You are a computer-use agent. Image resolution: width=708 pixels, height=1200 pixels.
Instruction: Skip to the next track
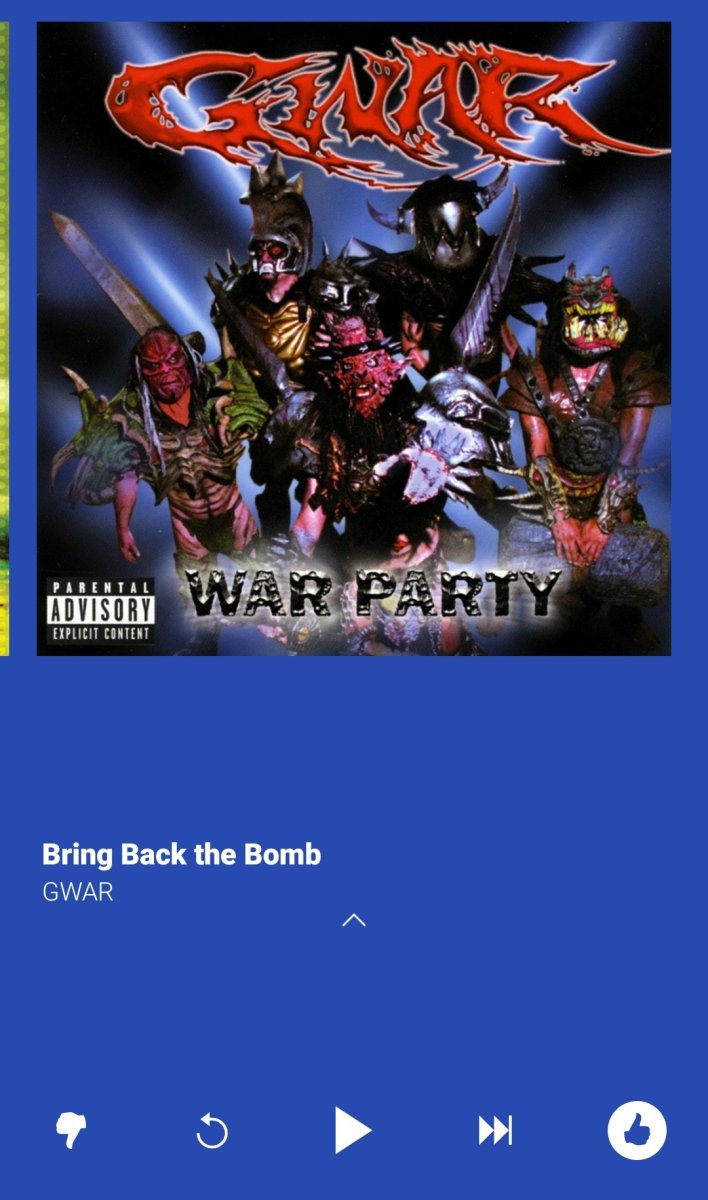click(x=495, y=1131)
